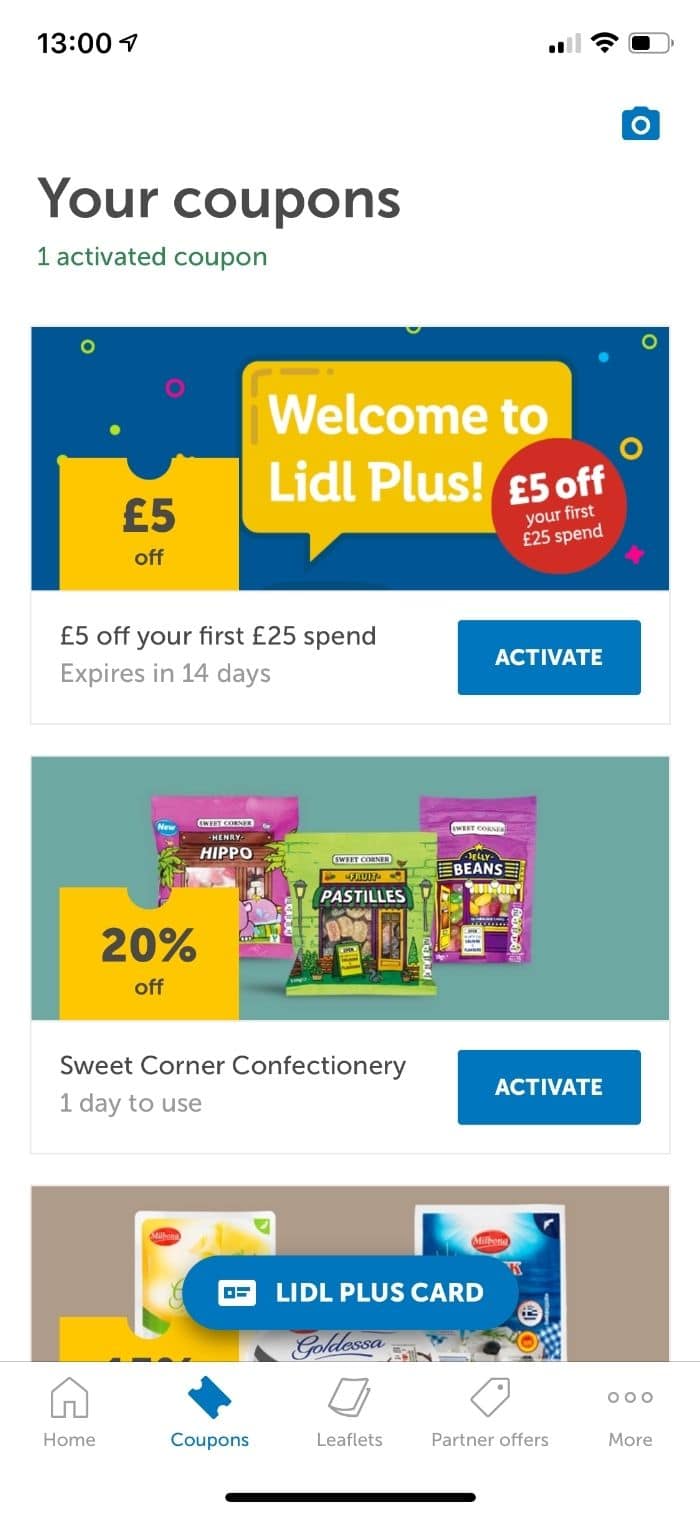The height and width of the screenshot is (1517, 700).
Task: Open the camera scan icon
Action: click(x=640, y=124)
